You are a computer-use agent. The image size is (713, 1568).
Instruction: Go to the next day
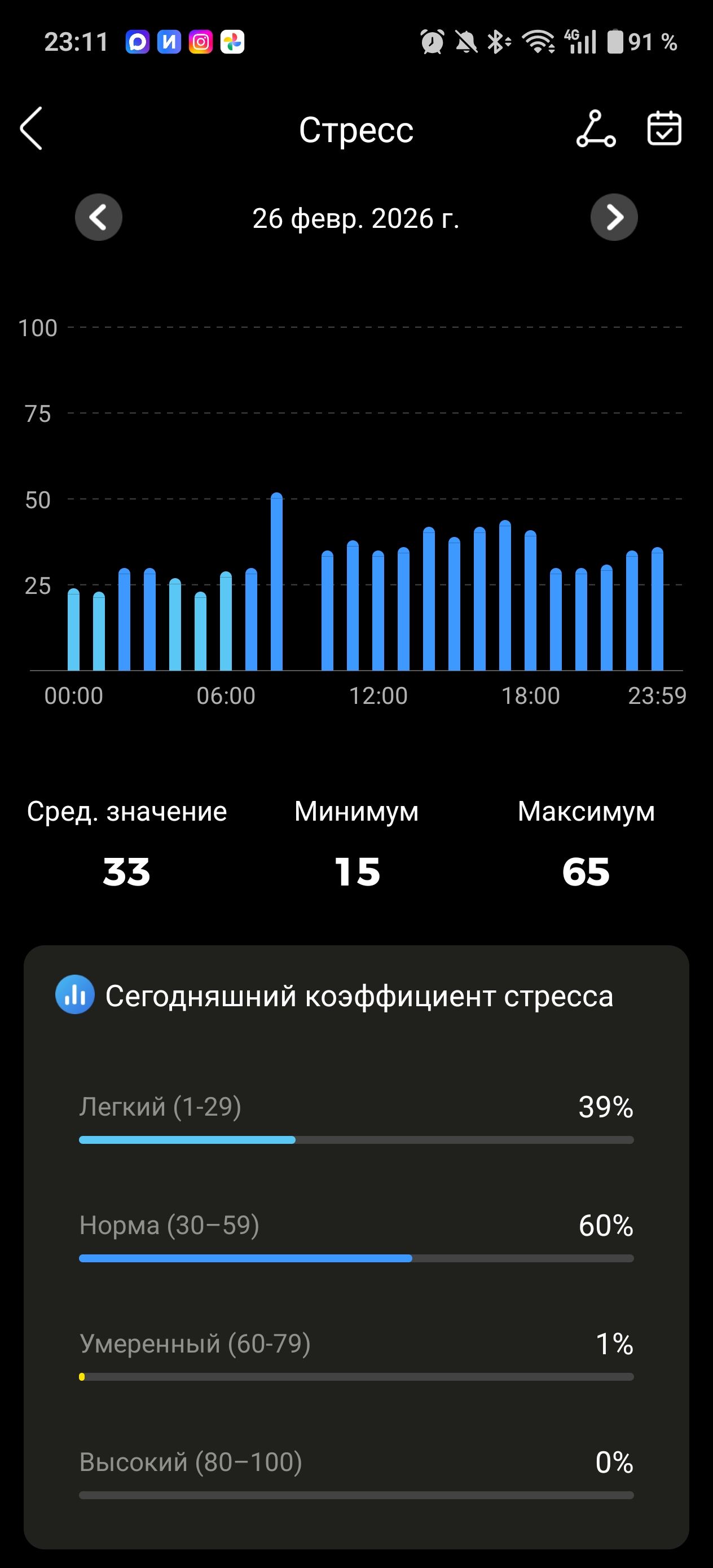point(614,217)
